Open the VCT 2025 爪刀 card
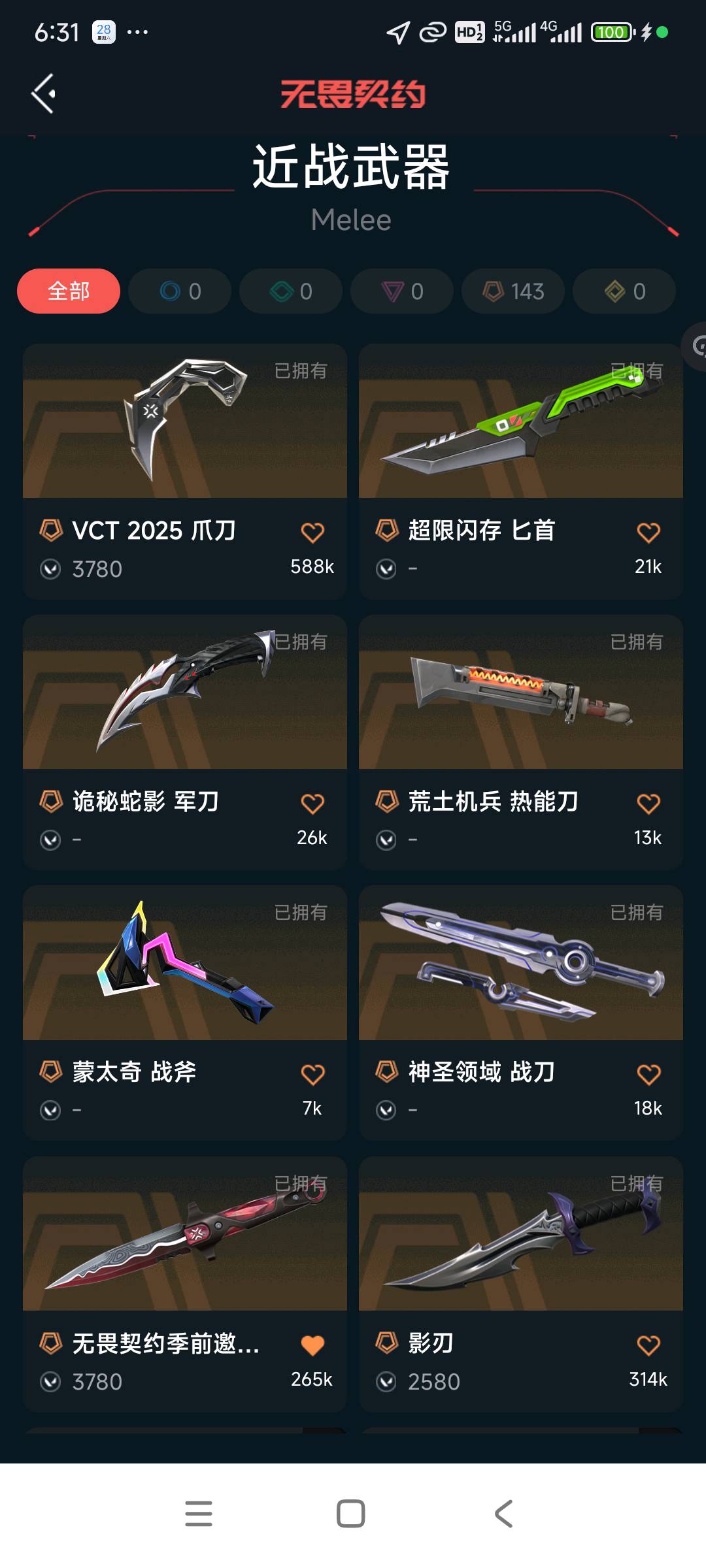 tap(184, 425)
